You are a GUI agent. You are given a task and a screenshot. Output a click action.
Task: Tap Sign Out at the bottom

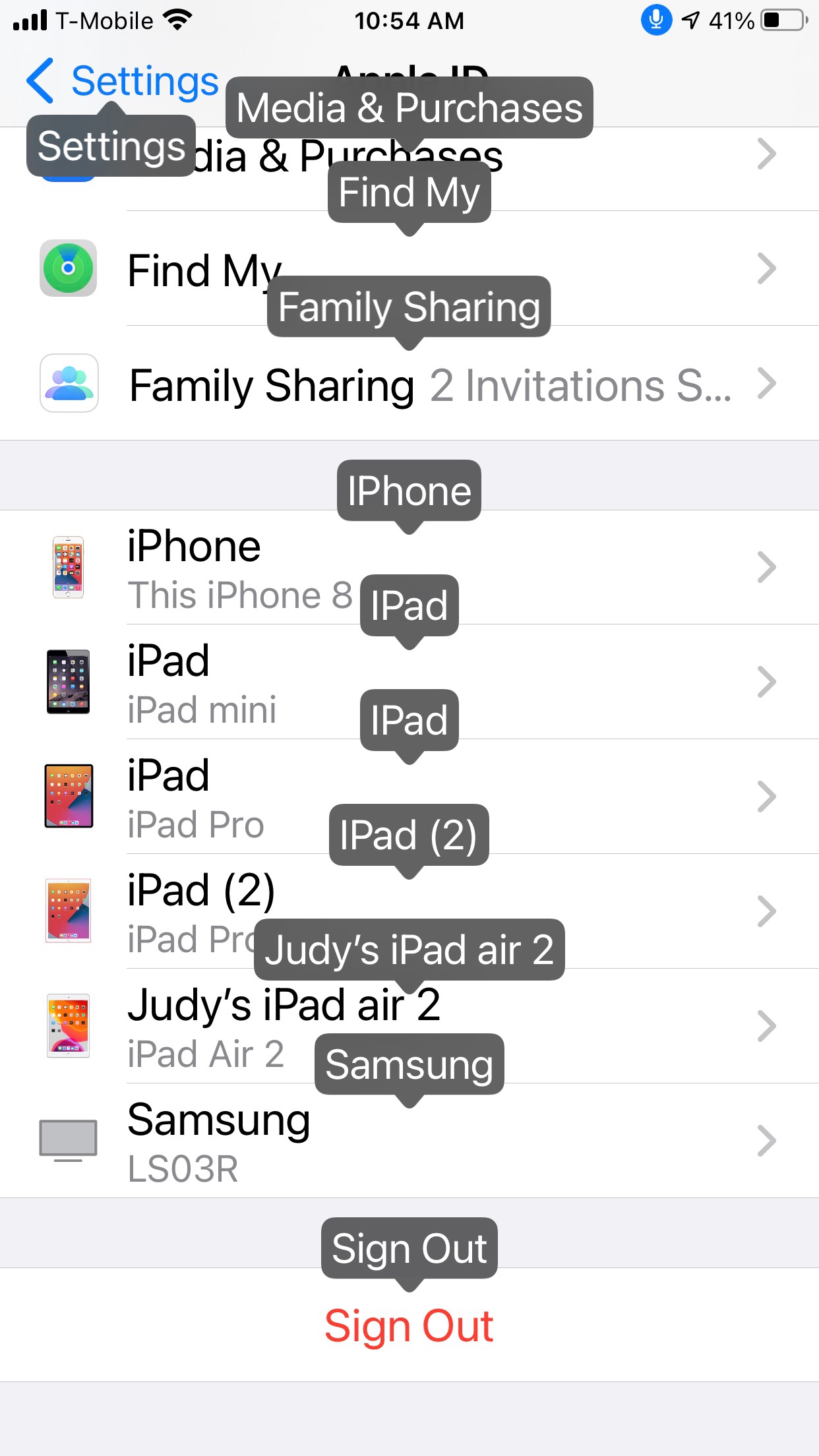pyautogui.click(x=409, y=1325)
